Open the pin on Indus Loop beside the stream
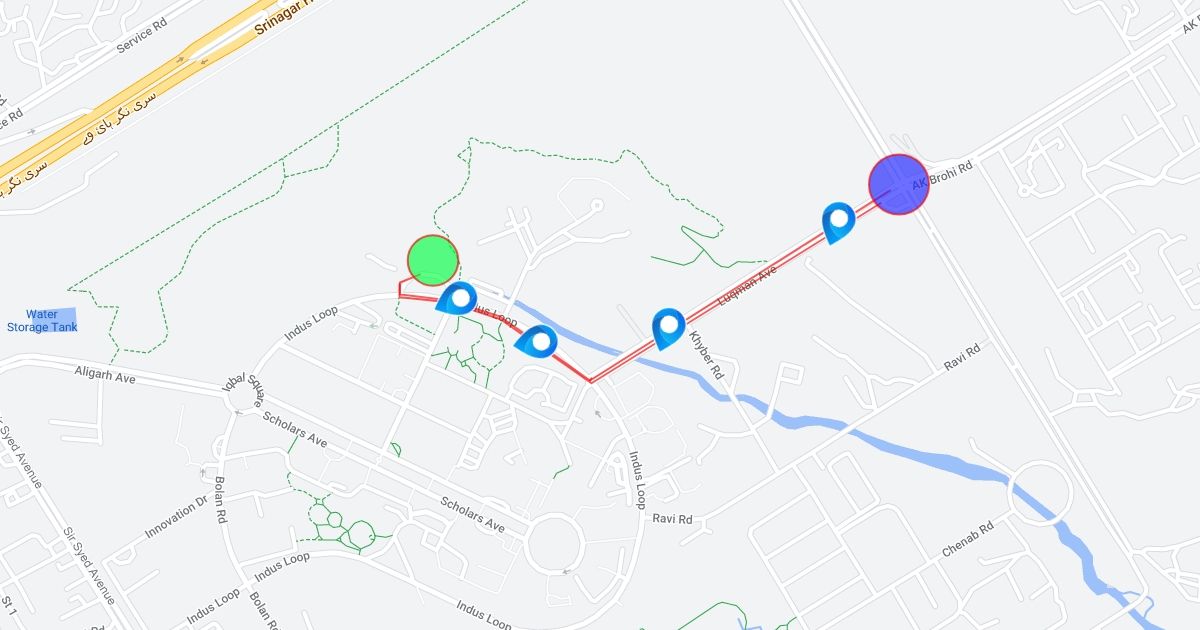This screenshot has height=630, width=1200. point(536,341)
